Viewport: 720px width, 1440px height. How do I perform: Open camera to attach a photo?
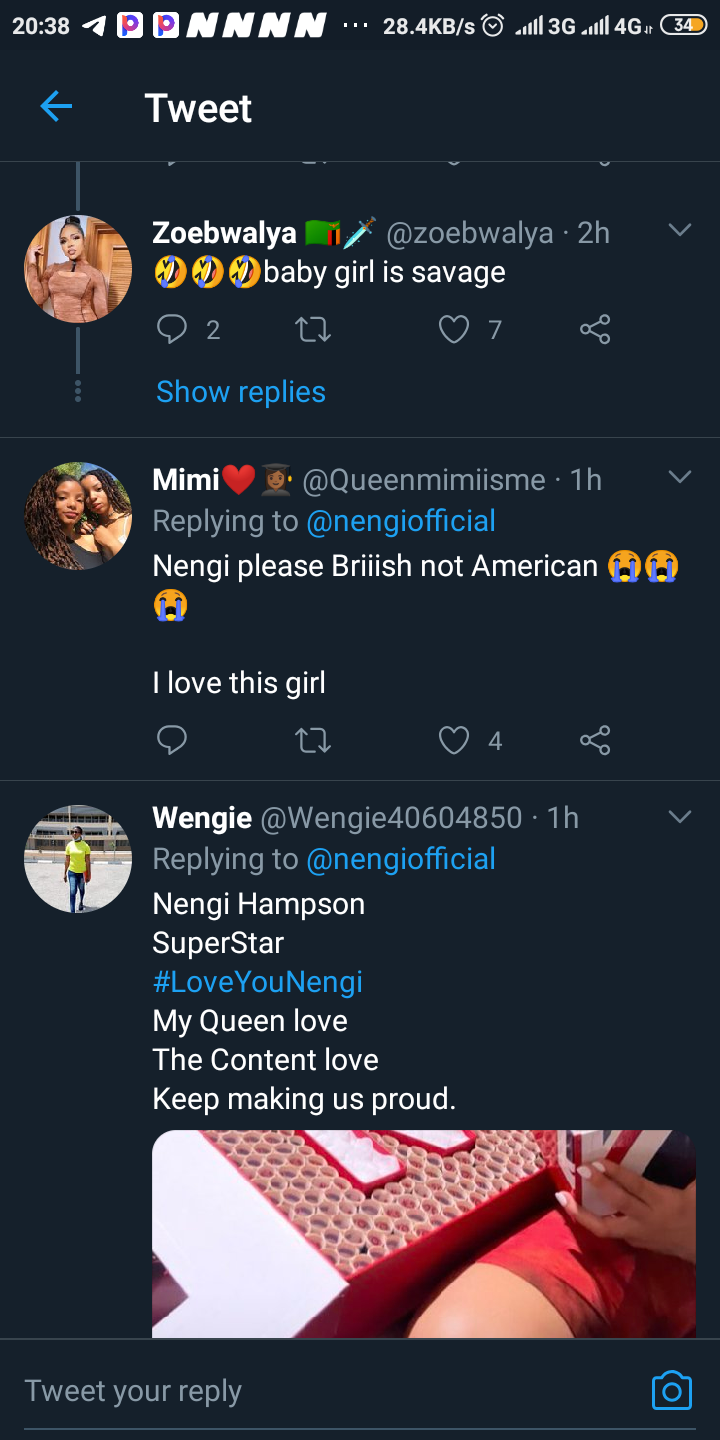tap(672, 1391)
